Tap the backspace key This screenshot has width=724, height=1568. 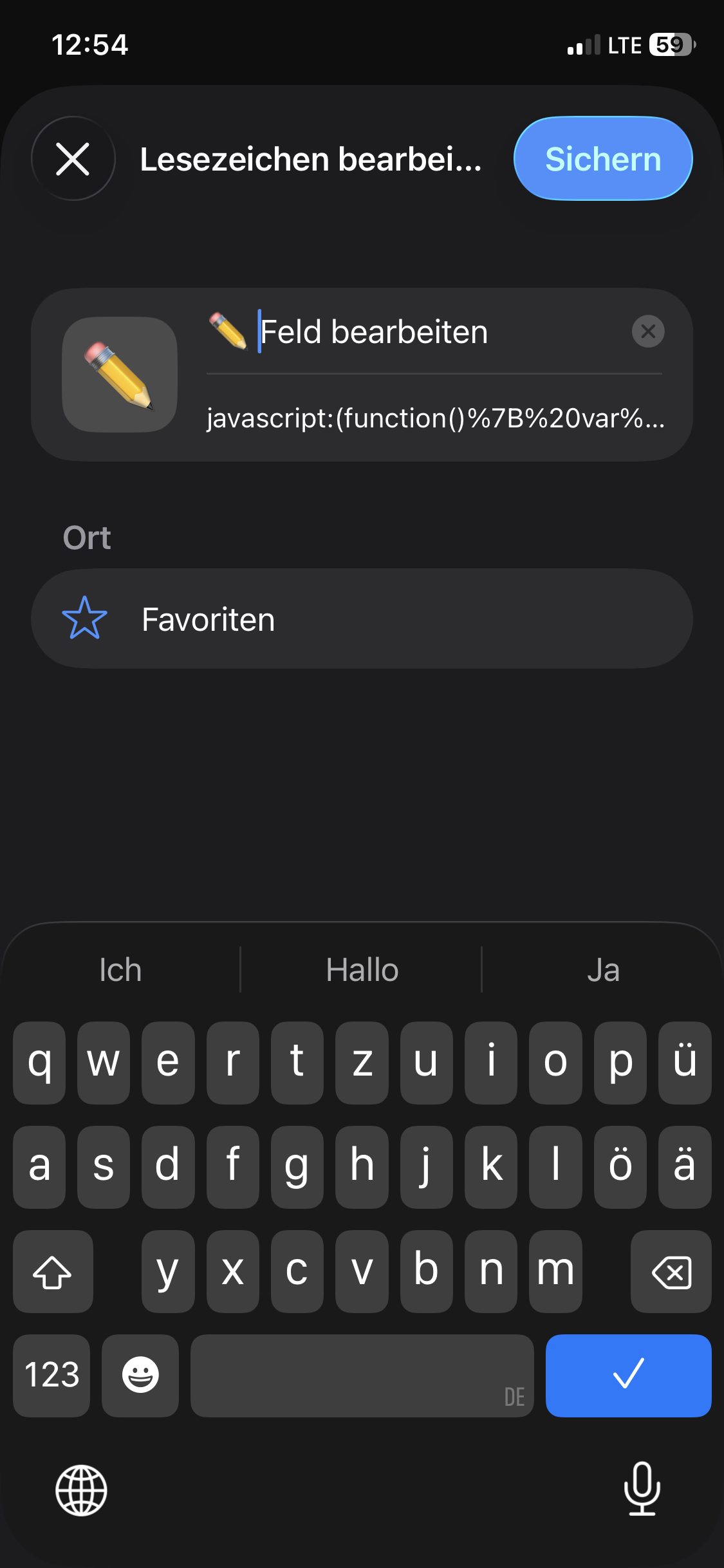(671, 1272)
